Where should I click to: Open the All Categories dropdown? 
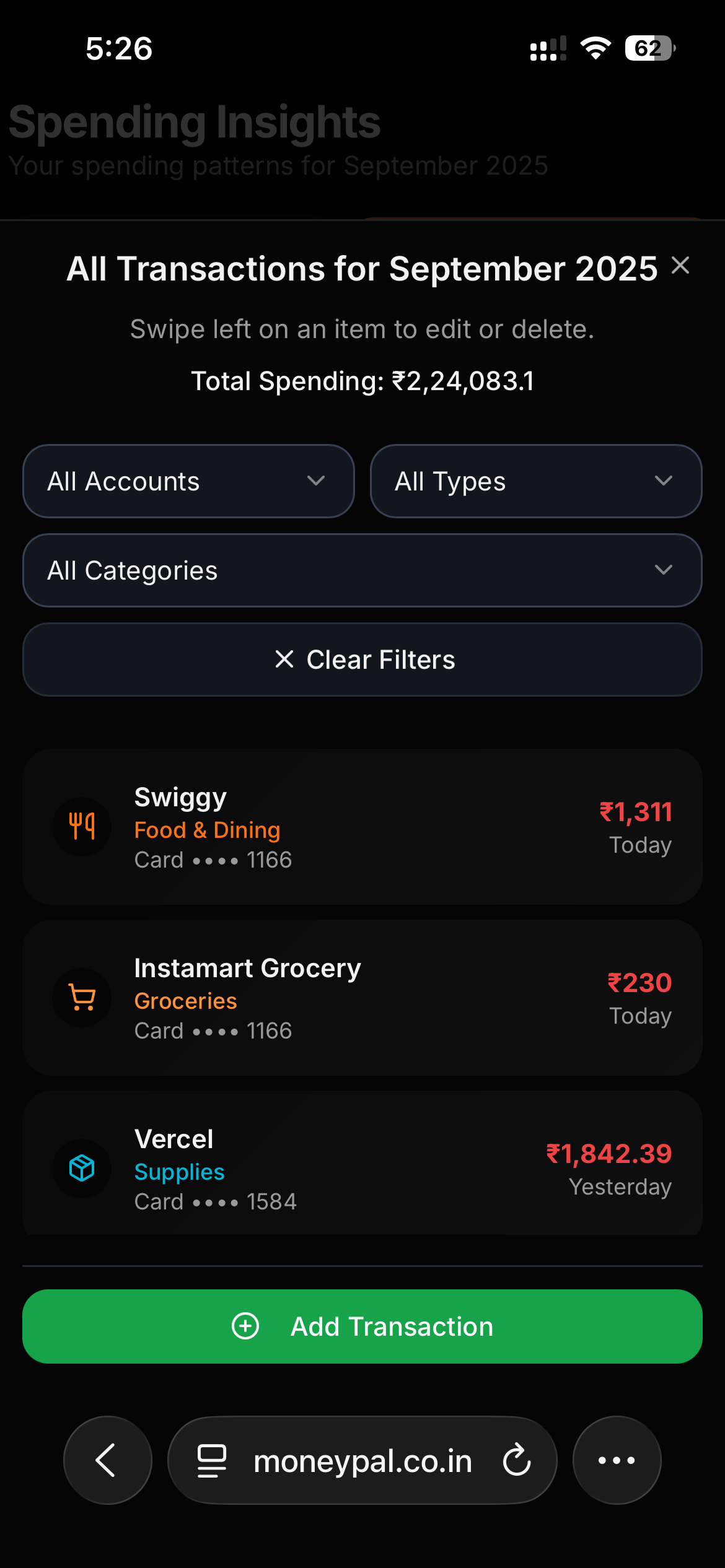click(x=362, y=570)
